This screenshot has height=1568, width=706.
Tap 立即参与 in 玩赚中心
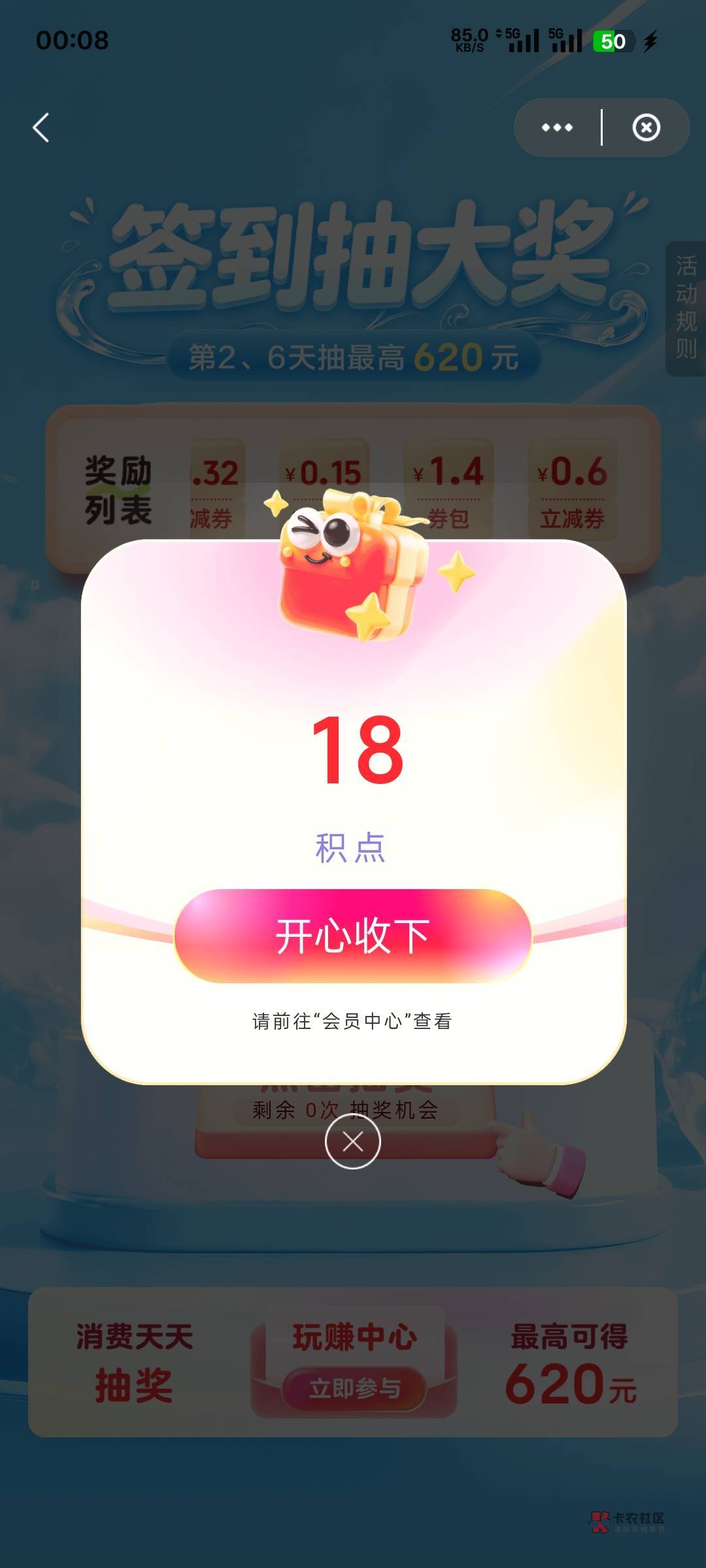[354, 1388]
